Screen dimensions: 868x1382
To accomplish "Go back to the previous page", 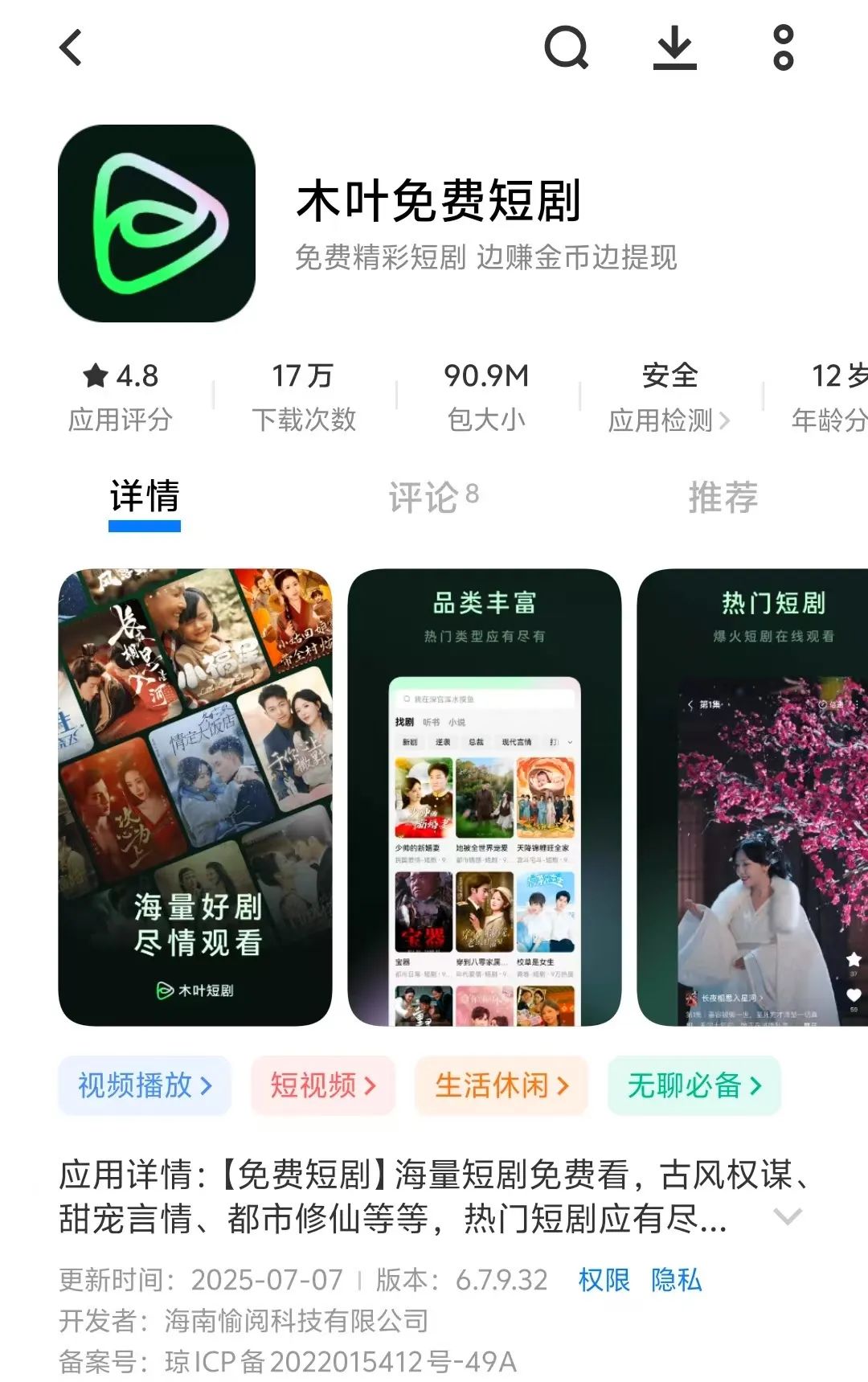I will (72, 47).
